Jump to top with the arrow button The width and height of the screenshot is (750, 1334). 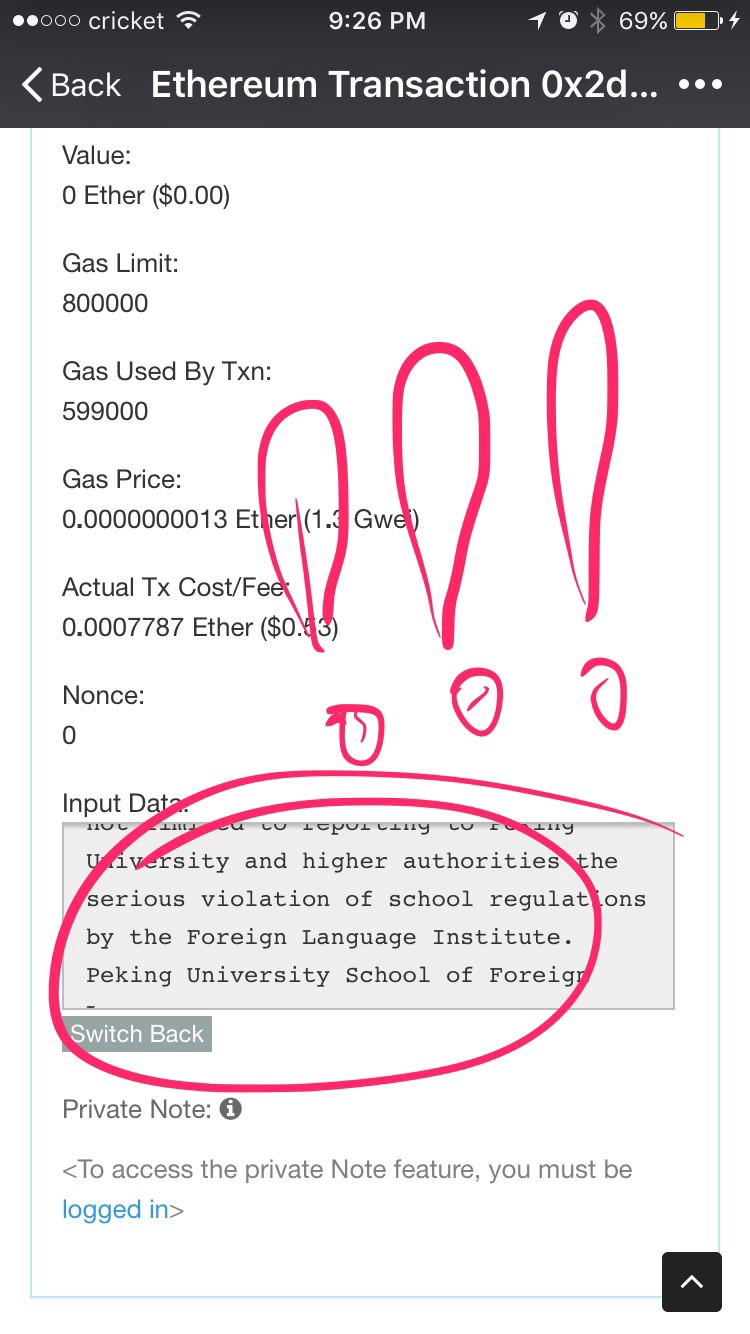691,1281
